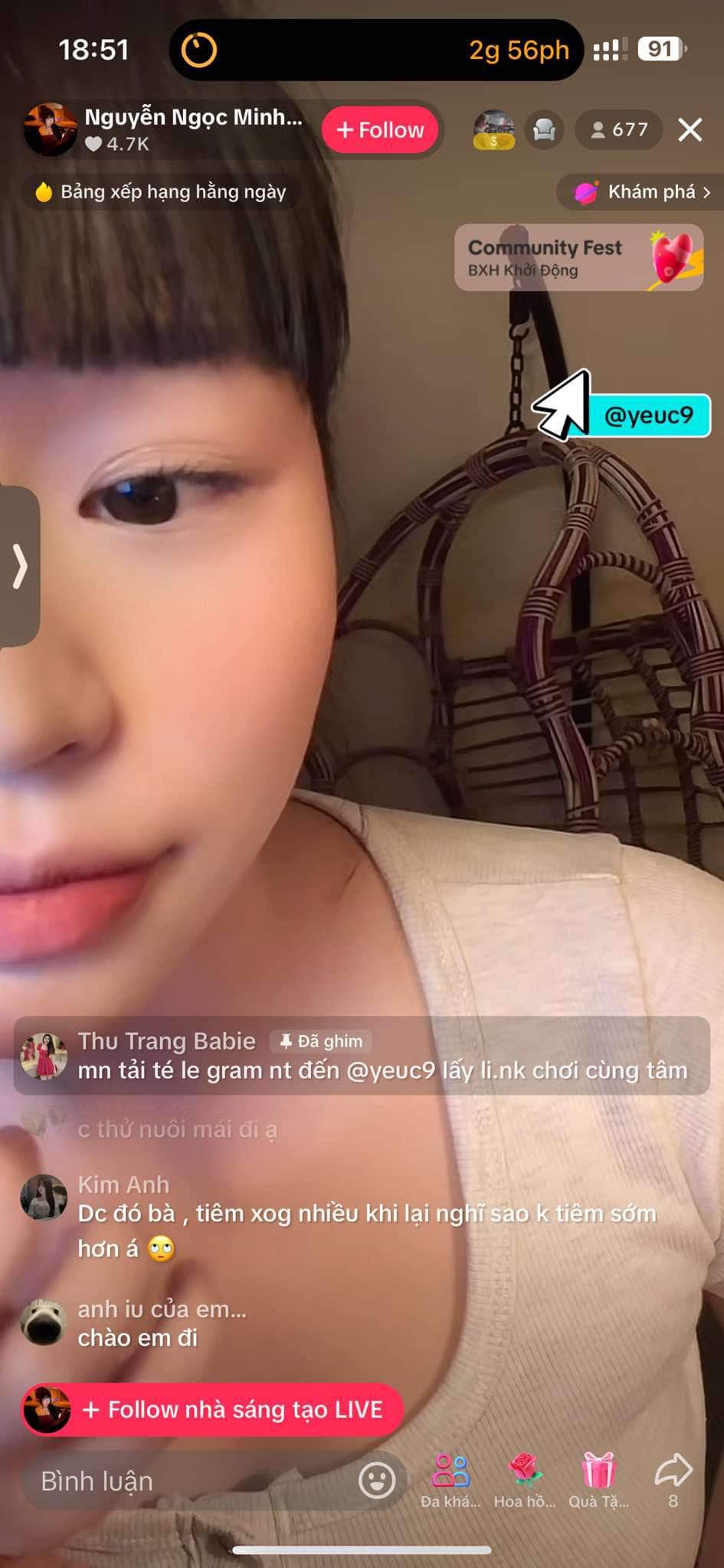724x1568 pixels.
Task: Open the Đa khách multi-guest option
Action: (450, 1479)
